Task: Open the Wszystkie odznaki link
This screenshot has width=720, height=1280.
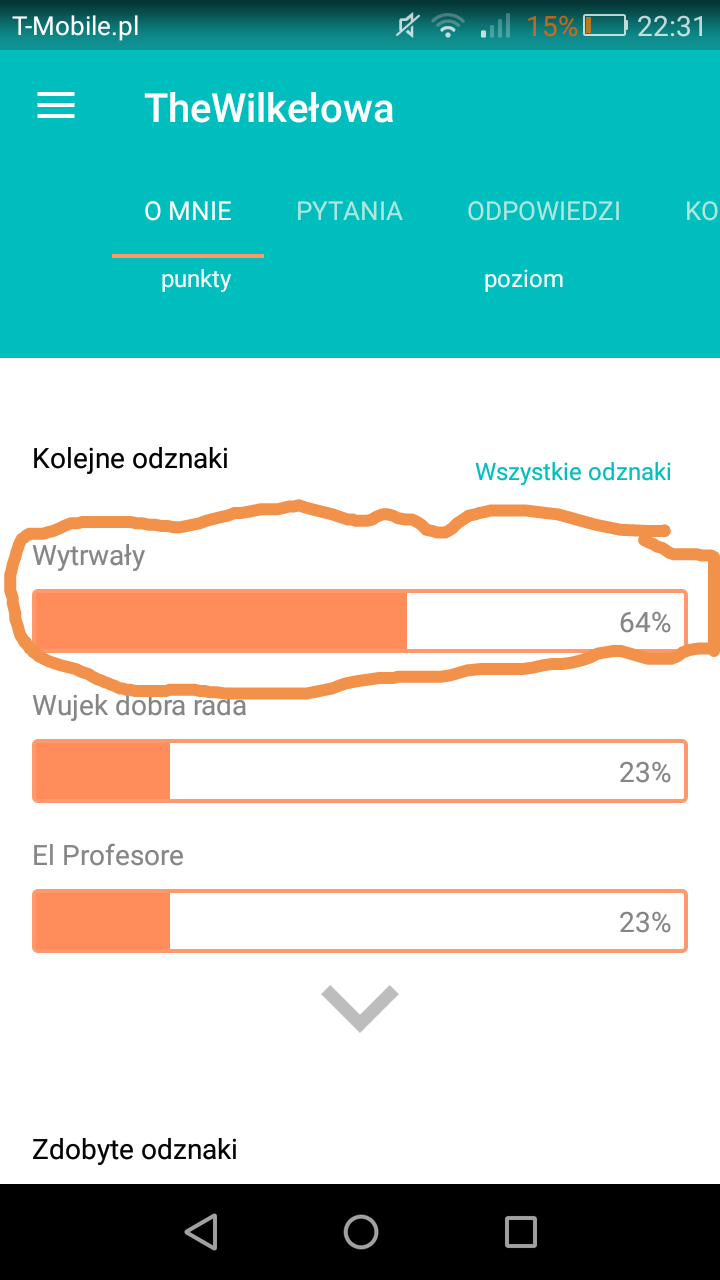Action: (573, 472)
